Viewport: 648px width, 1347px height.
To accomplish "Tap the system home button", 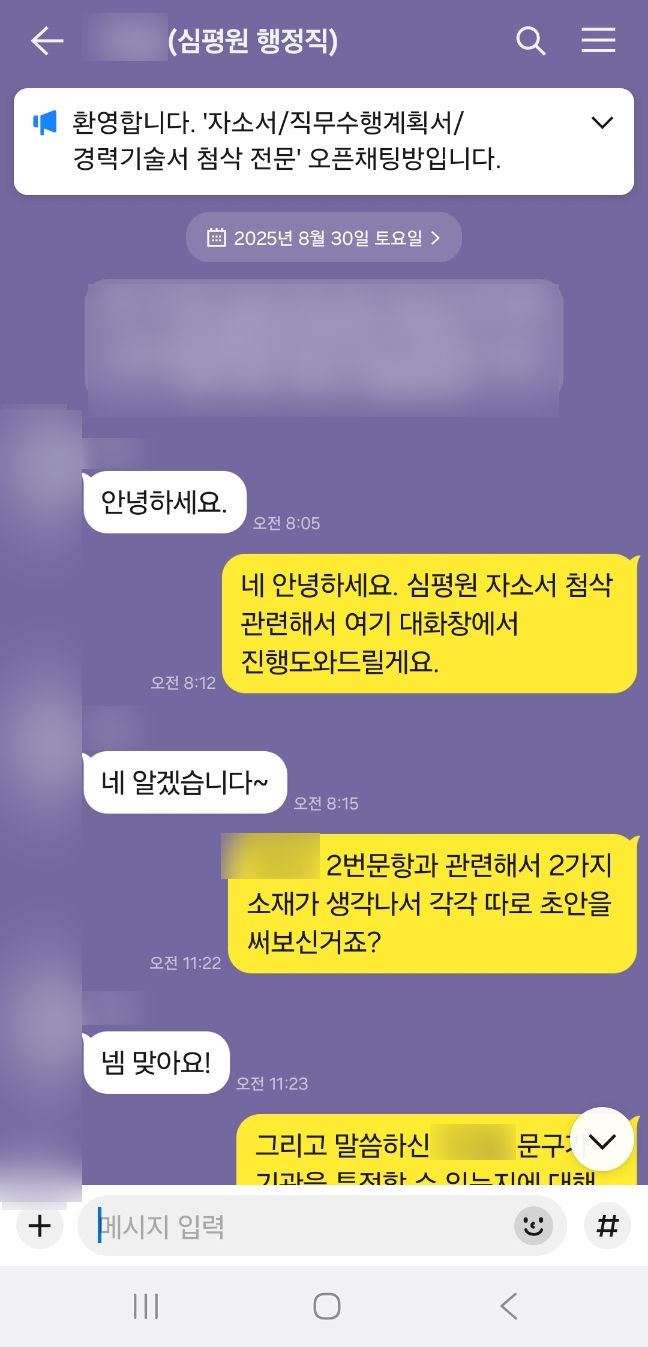I will click(326, 1306).
